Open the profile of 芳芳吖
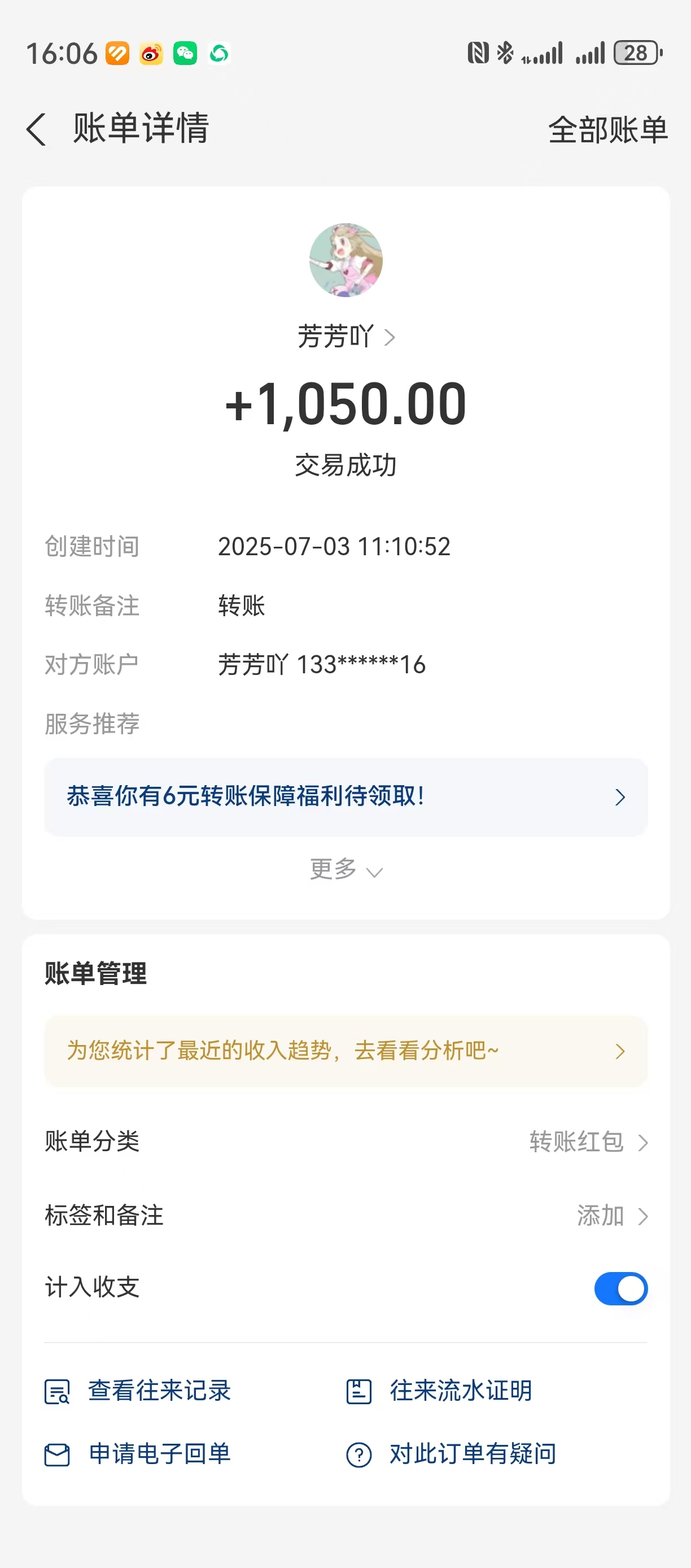This screenshot has width=691, height=1568. (x=345, y=337)
